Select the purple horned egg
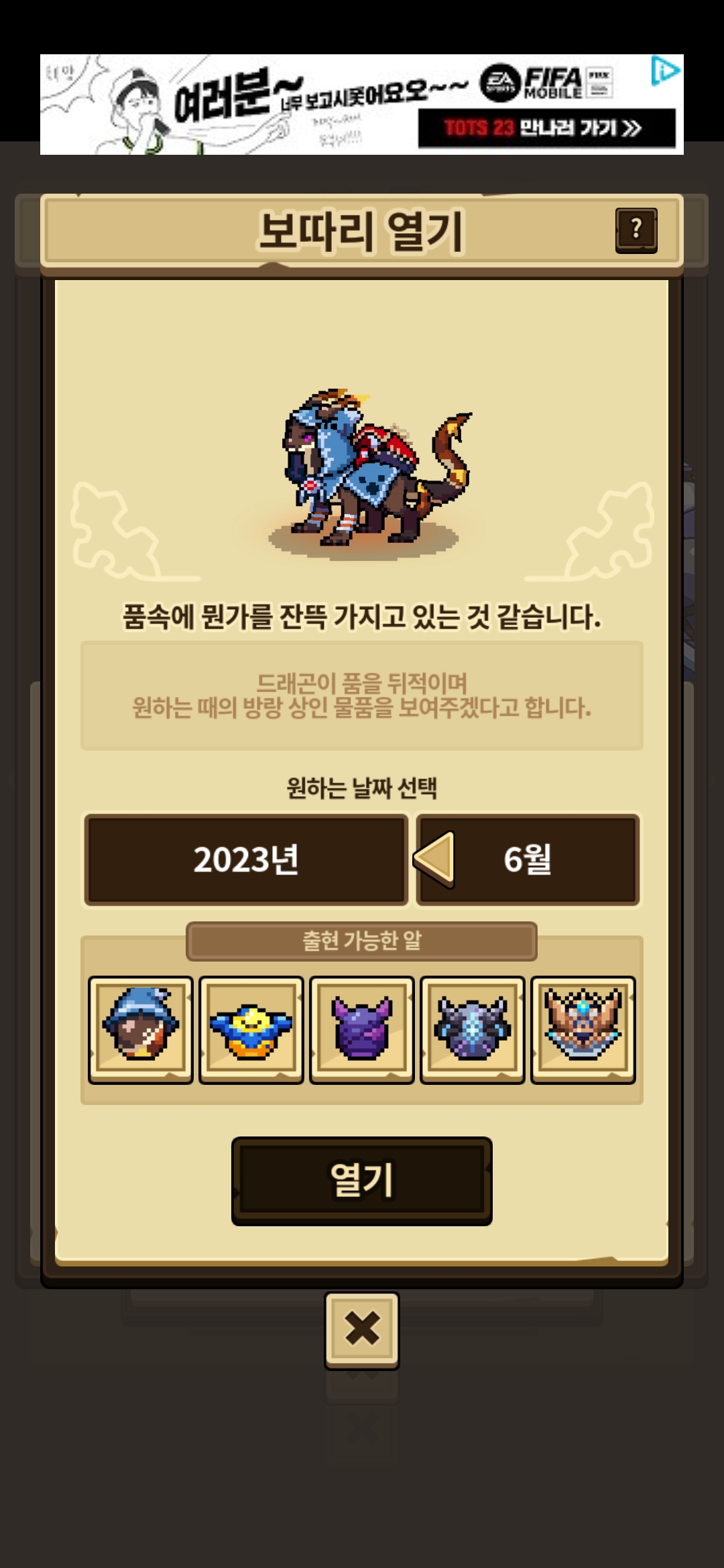 point(362,1029)
